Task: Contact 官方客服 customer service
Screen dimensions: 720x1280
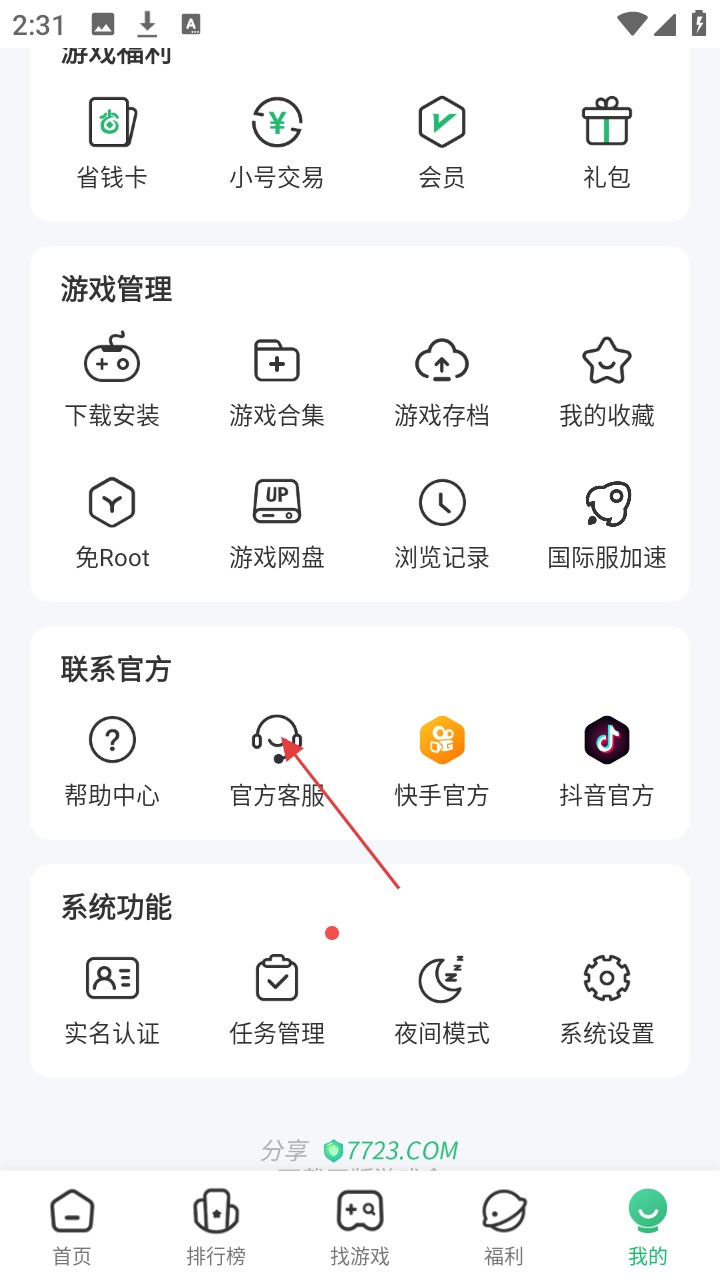Action: [x=277, y=760]
